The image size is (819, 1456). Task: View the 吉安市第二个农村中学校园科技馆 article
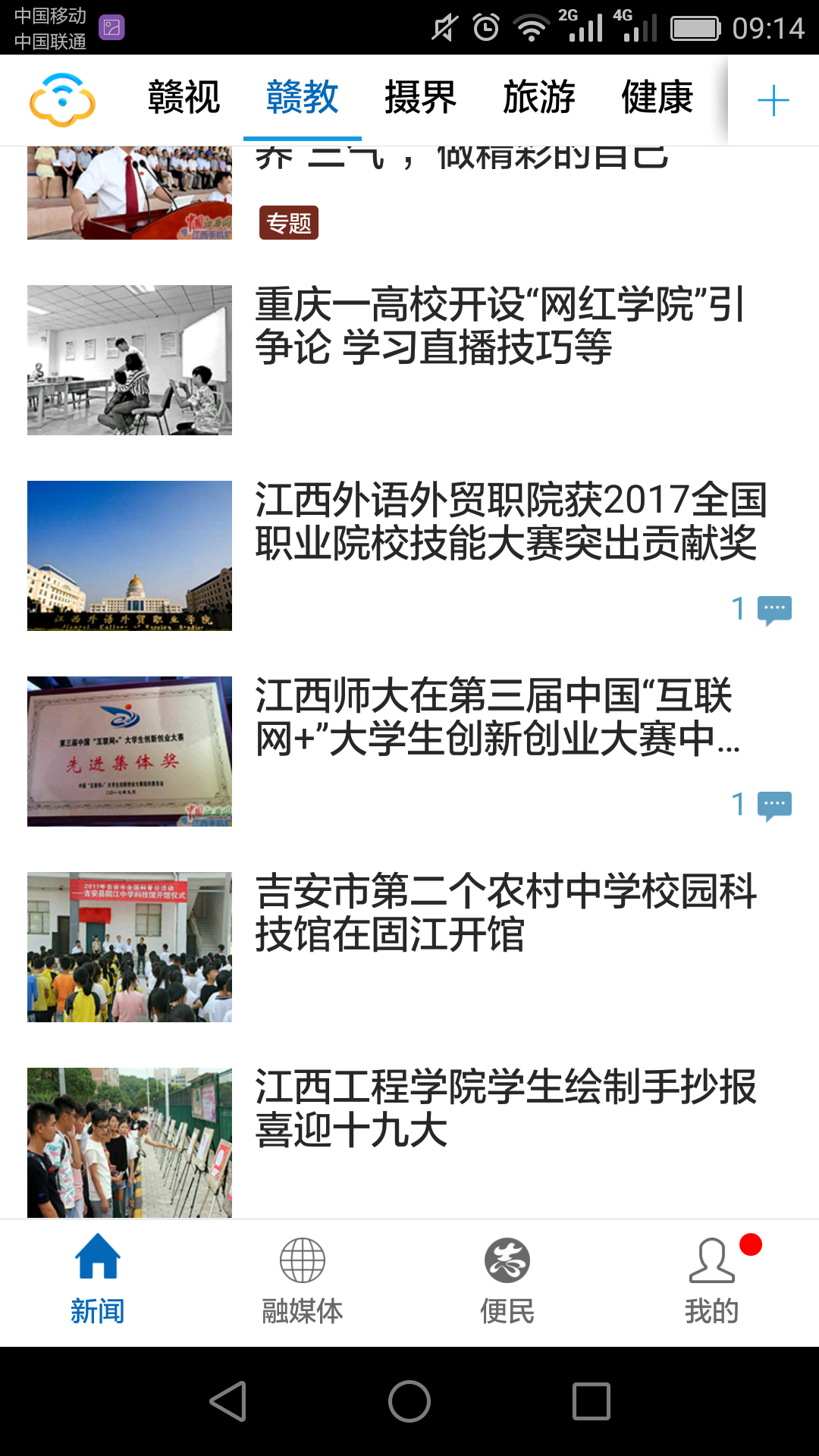[504, 913]
